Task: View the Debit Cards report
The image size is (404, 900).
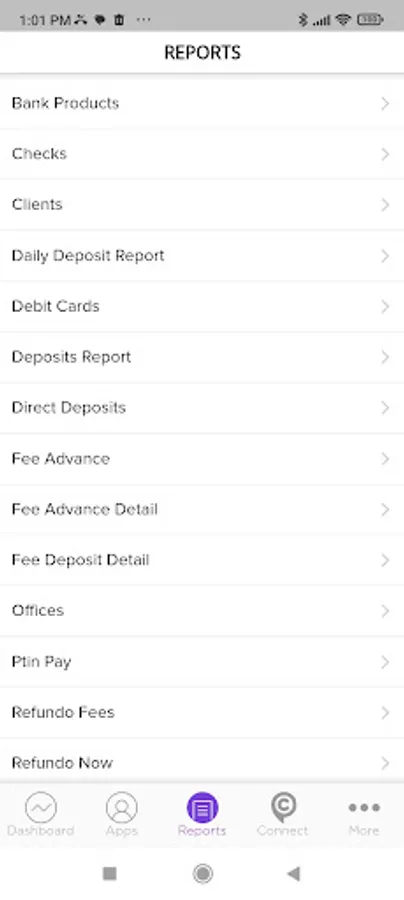Action: click(202, 306)
